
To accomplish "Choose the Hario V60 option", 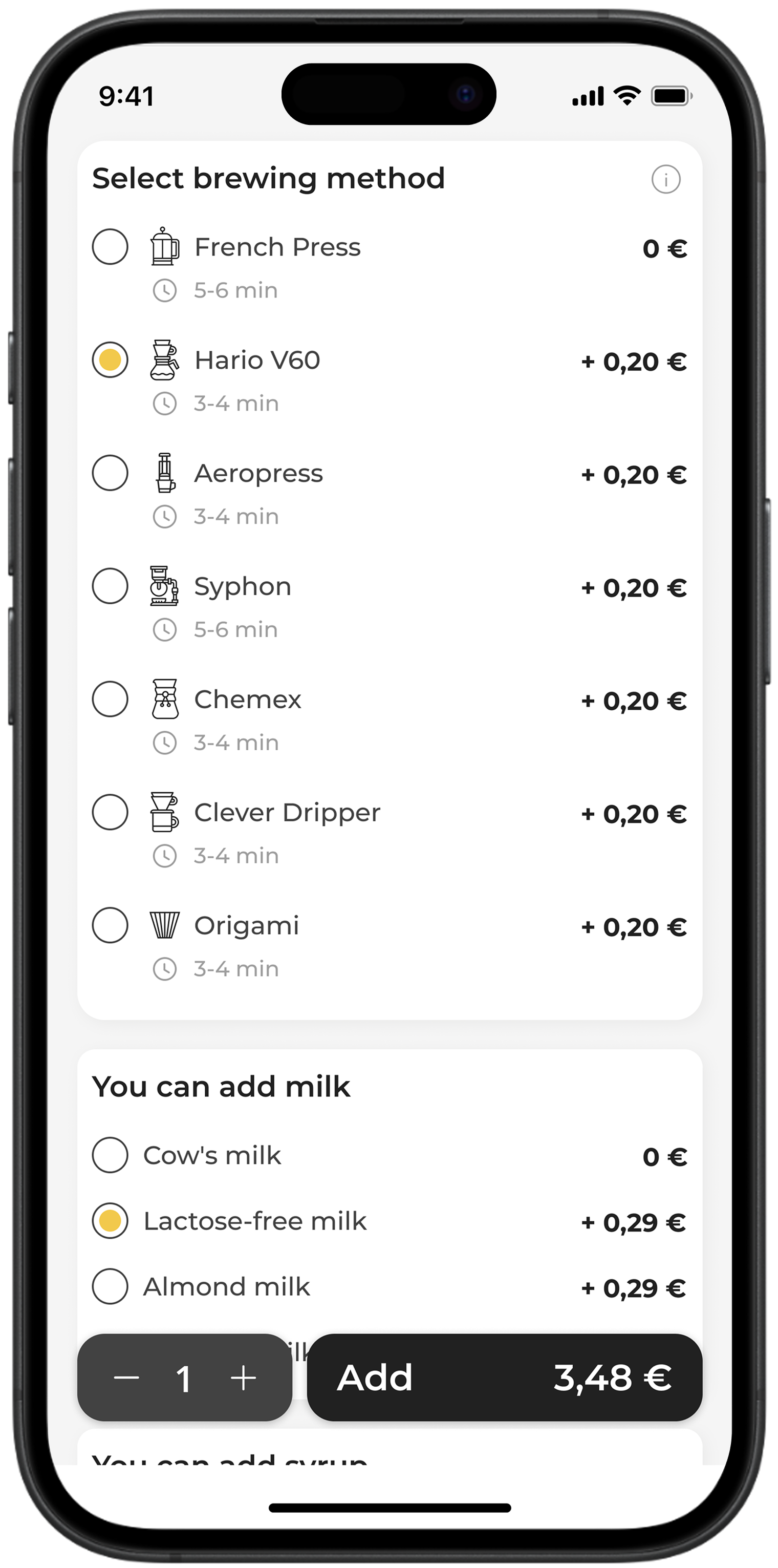I will pyautogui.click(x=110, y=360).
